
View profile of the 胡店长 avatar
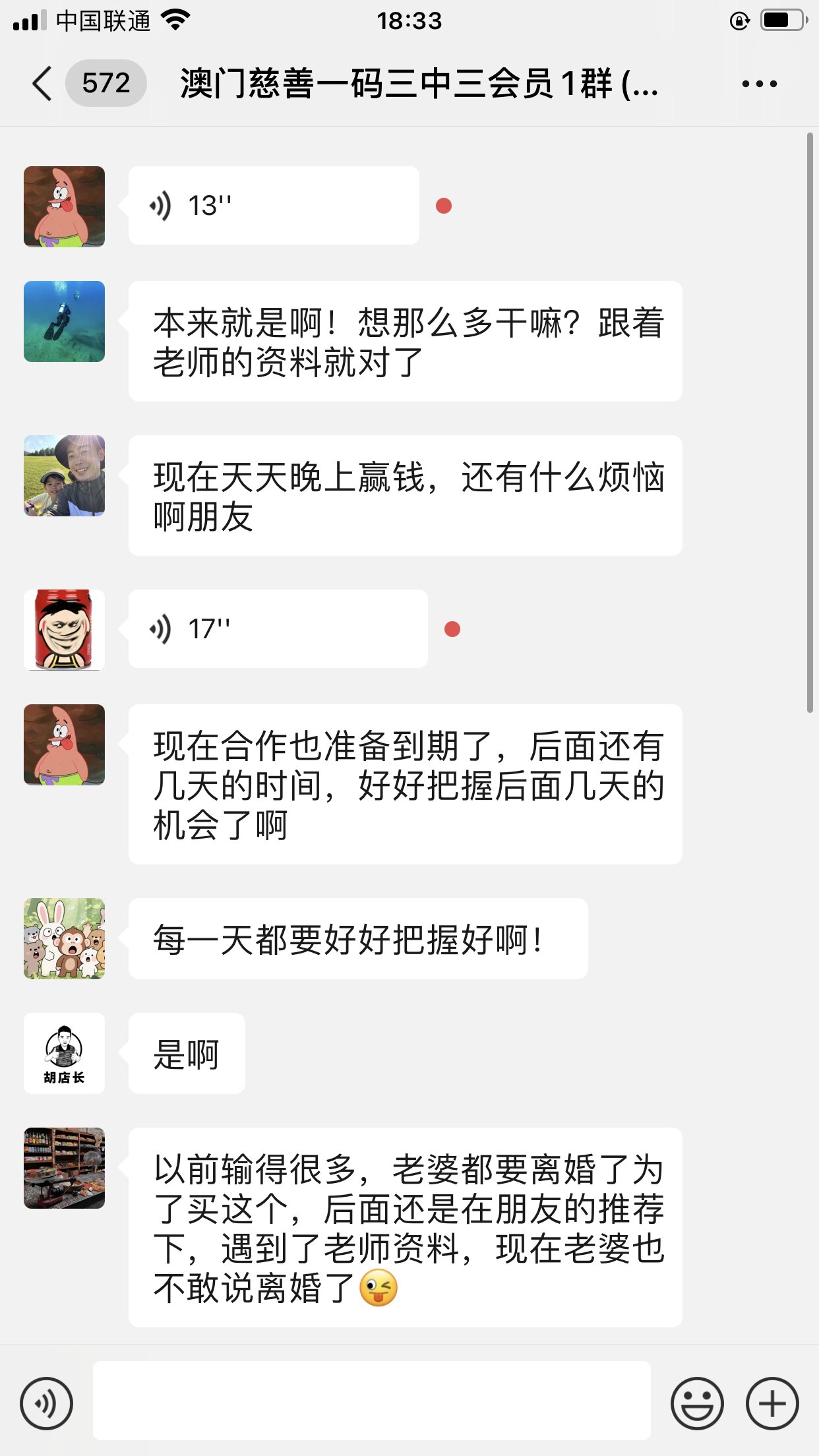(x=64, y=1053)
